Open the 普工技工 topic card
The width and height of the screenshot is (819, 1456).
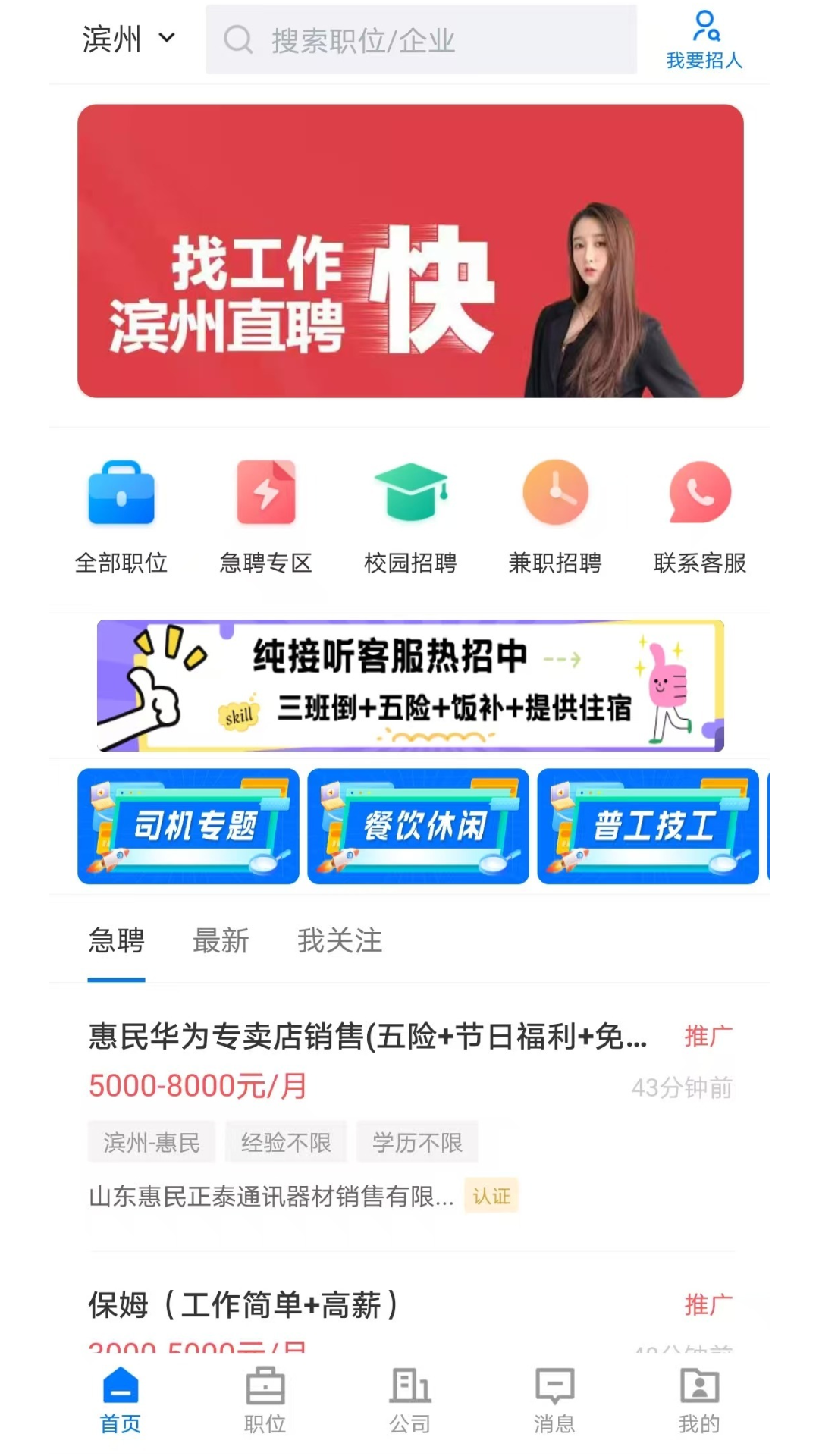(648, 827)
